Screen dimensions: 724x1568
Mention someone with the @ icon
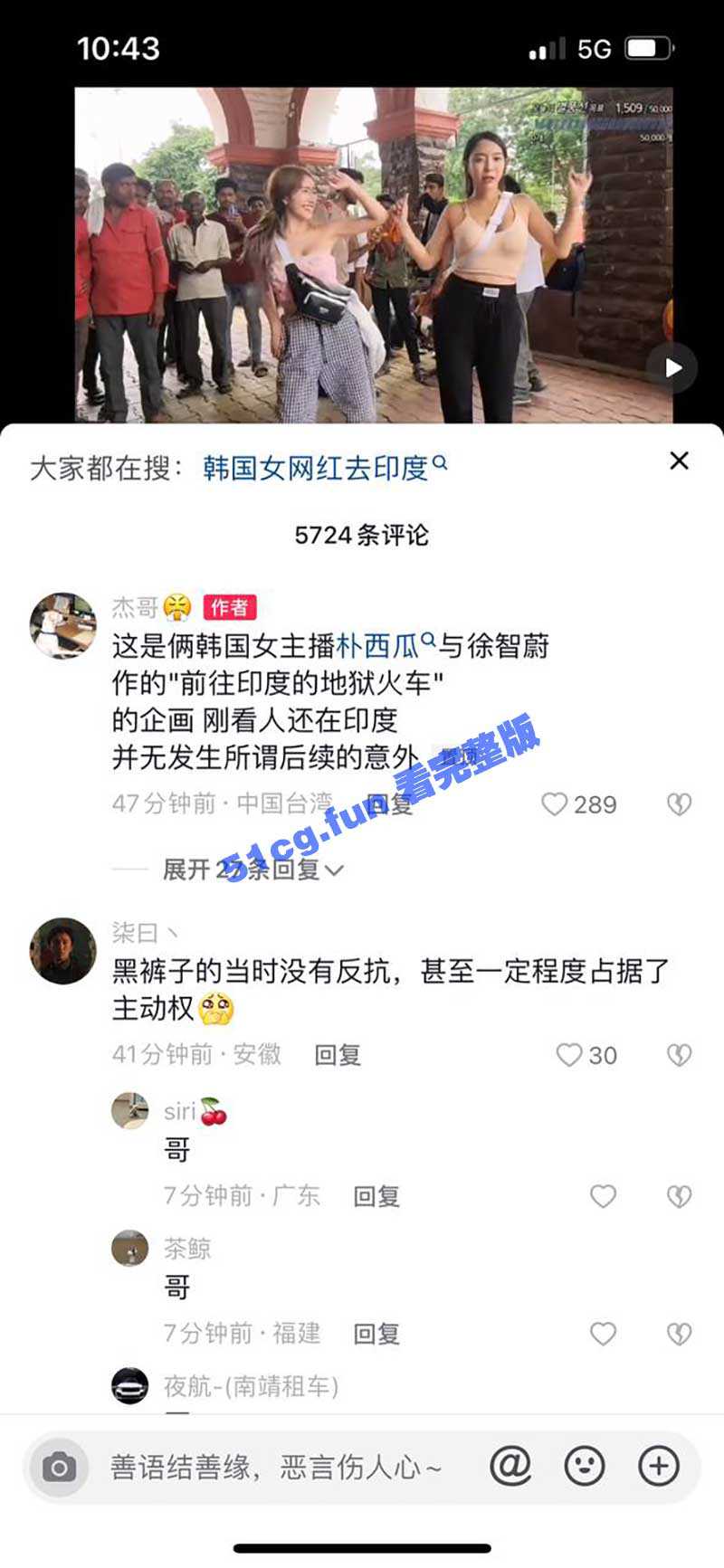[x=510, y=1466]
